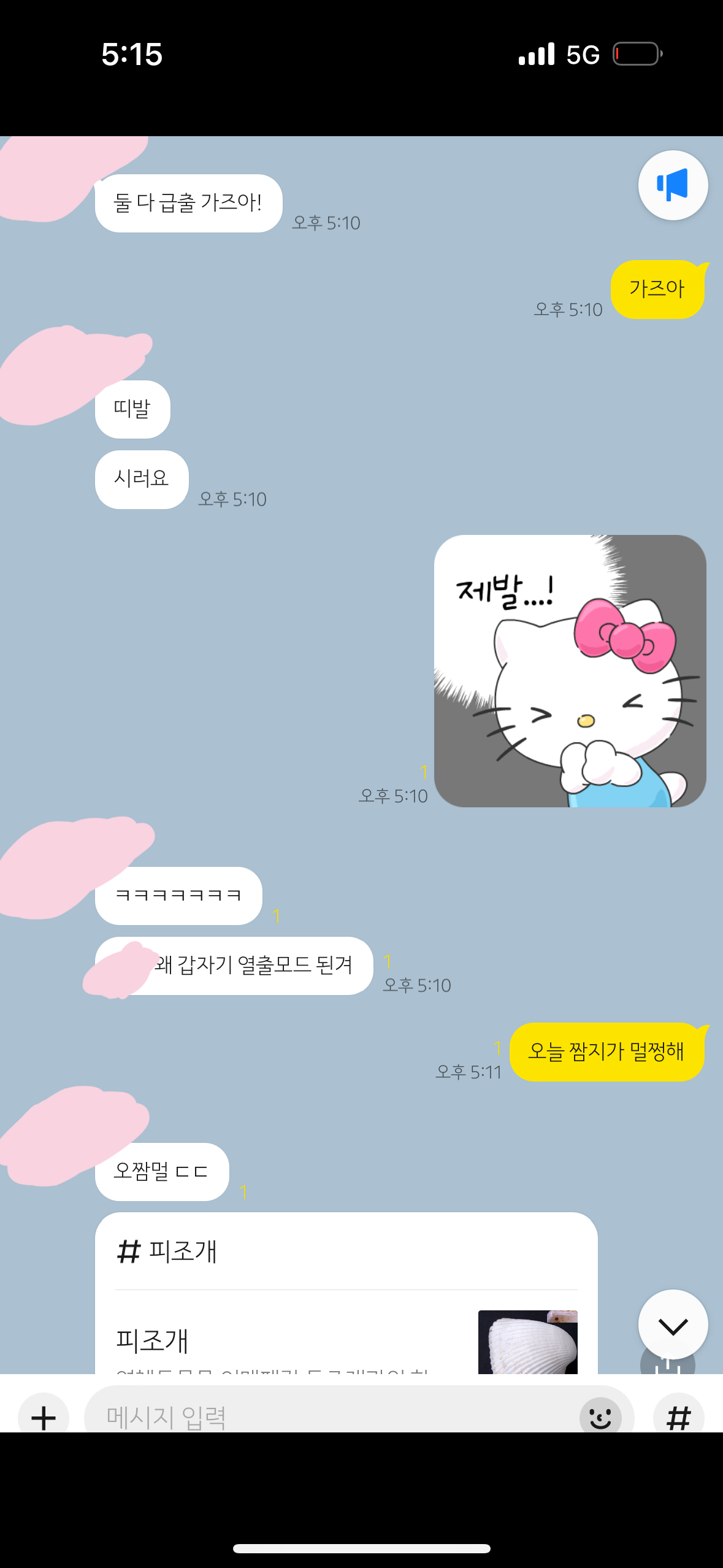Open the hashtag search button
Image resolution: width=723 pixels, height=1568 pixels.
[x=678, y=1417]
